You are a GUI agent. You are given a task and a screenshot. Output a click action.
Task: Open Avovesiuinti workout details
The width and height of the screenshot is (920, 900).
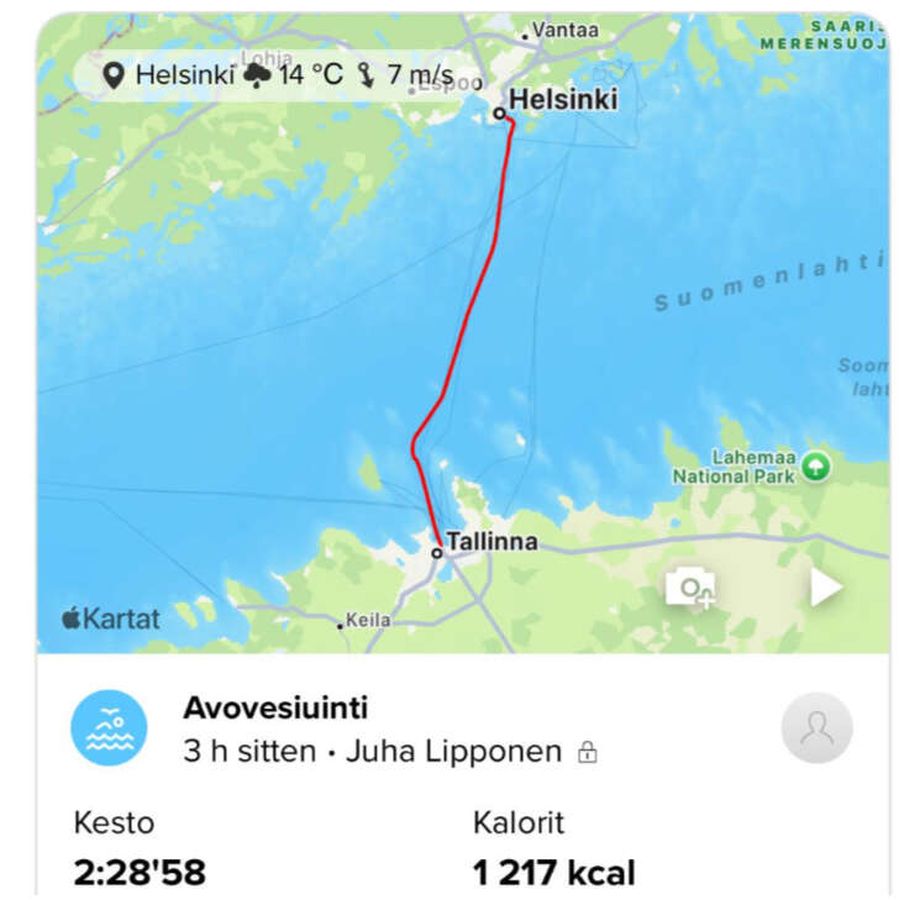(x=275, y=708)
